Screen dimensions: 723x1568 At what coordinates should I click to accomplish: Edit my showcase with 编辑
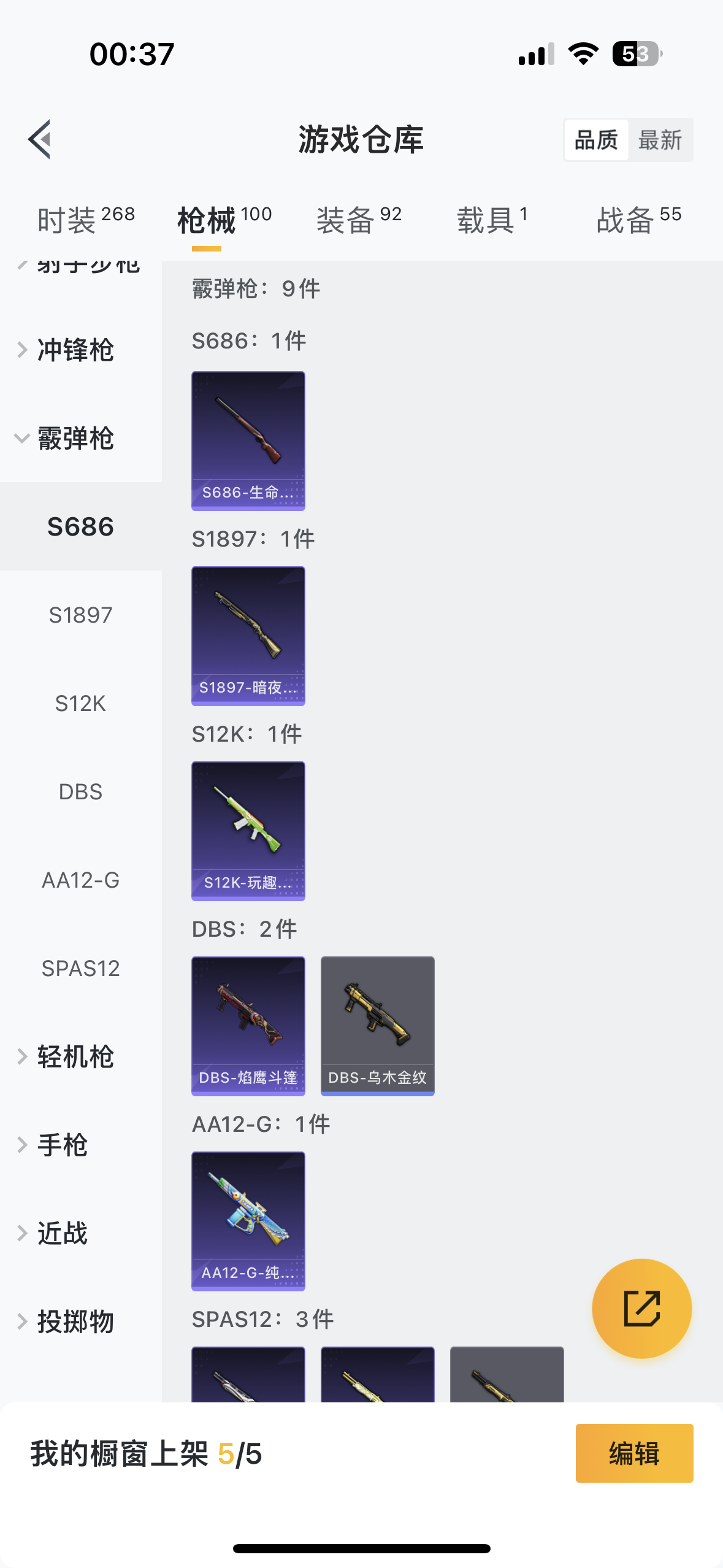[x=634, y=1453]
